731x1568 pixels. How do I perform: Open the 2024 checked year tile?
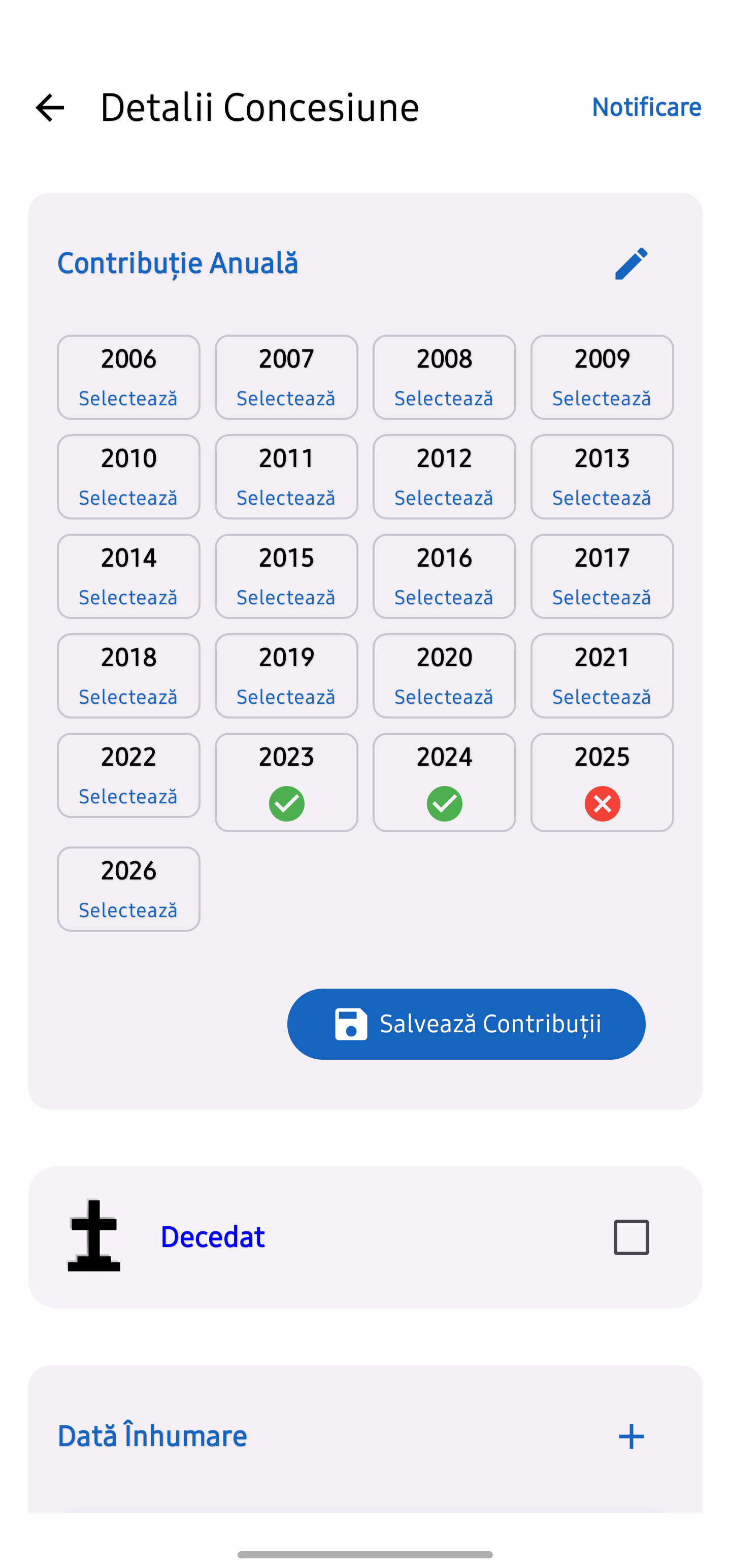pyautogui.click(x=444, y=782)
